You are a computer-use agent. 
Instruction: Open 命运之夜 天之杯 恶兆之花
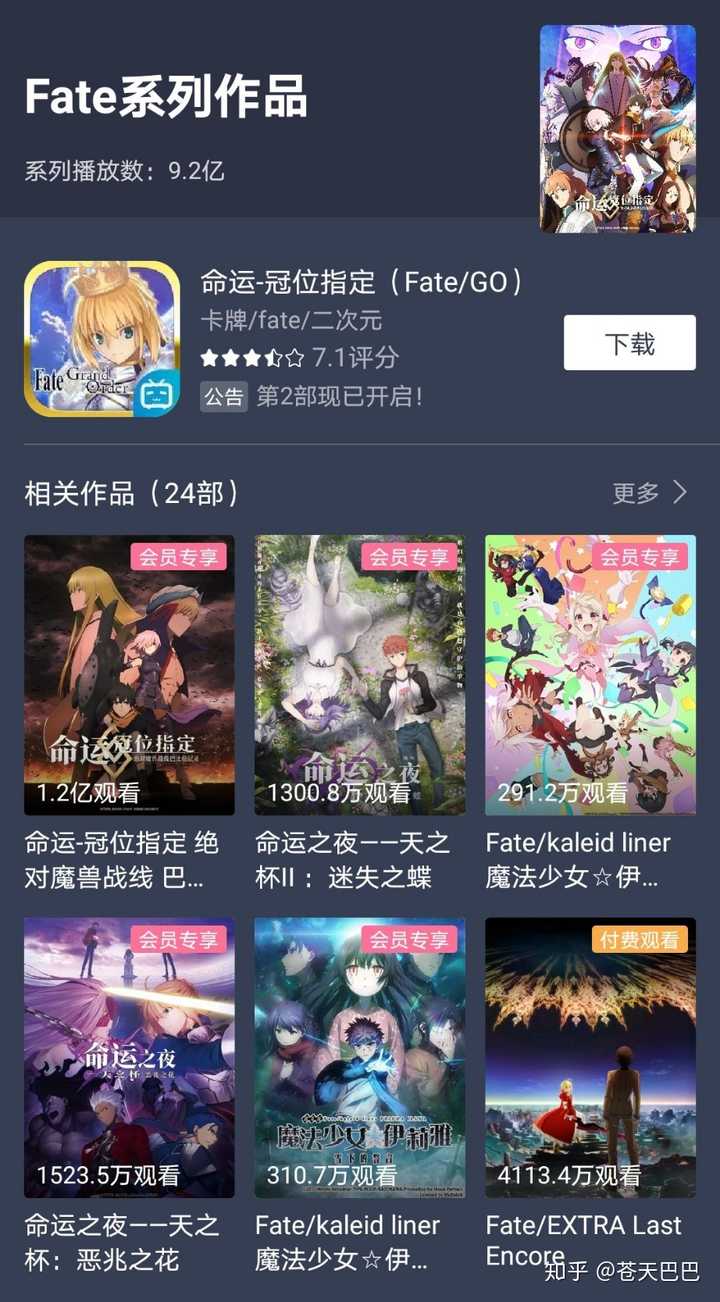tap(129, 1057)
